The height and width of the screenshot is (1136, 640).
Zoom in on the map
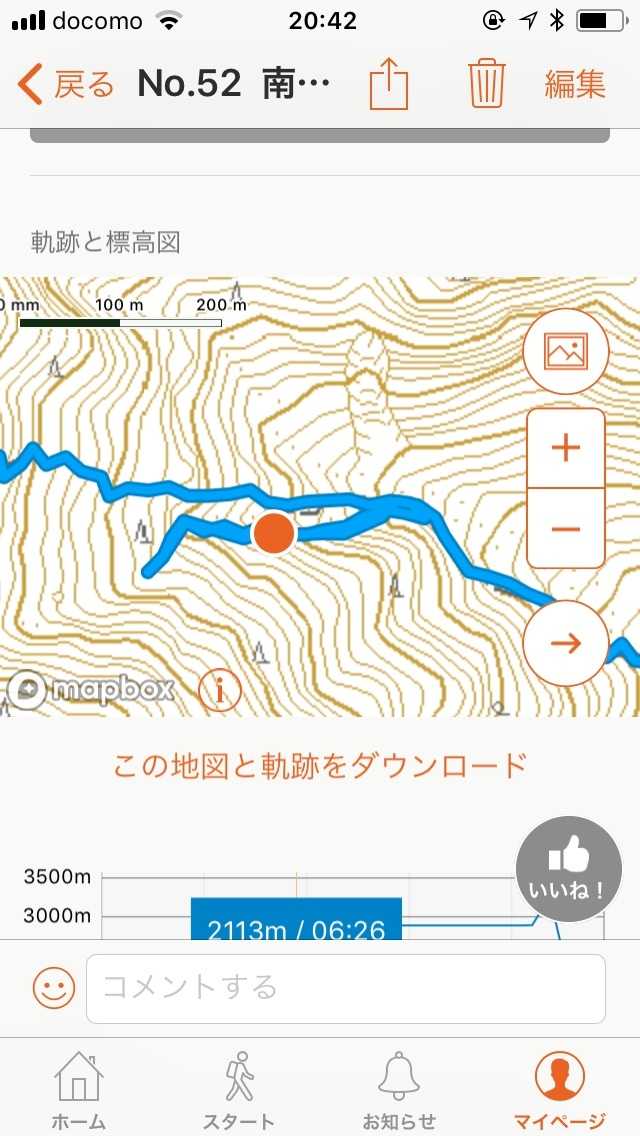(x=566, y=448)
